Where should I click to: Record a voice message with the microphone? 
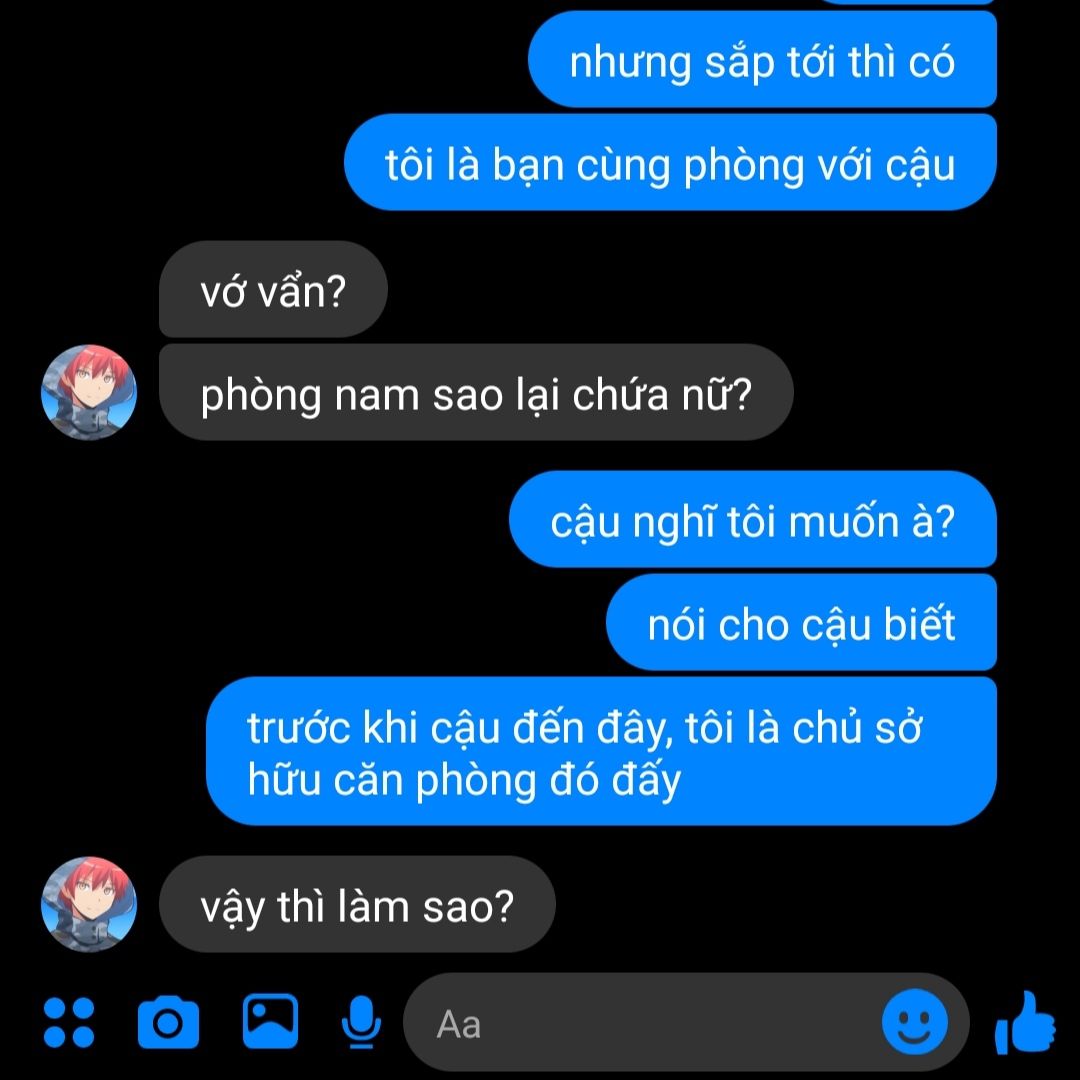coord(361,1022)
